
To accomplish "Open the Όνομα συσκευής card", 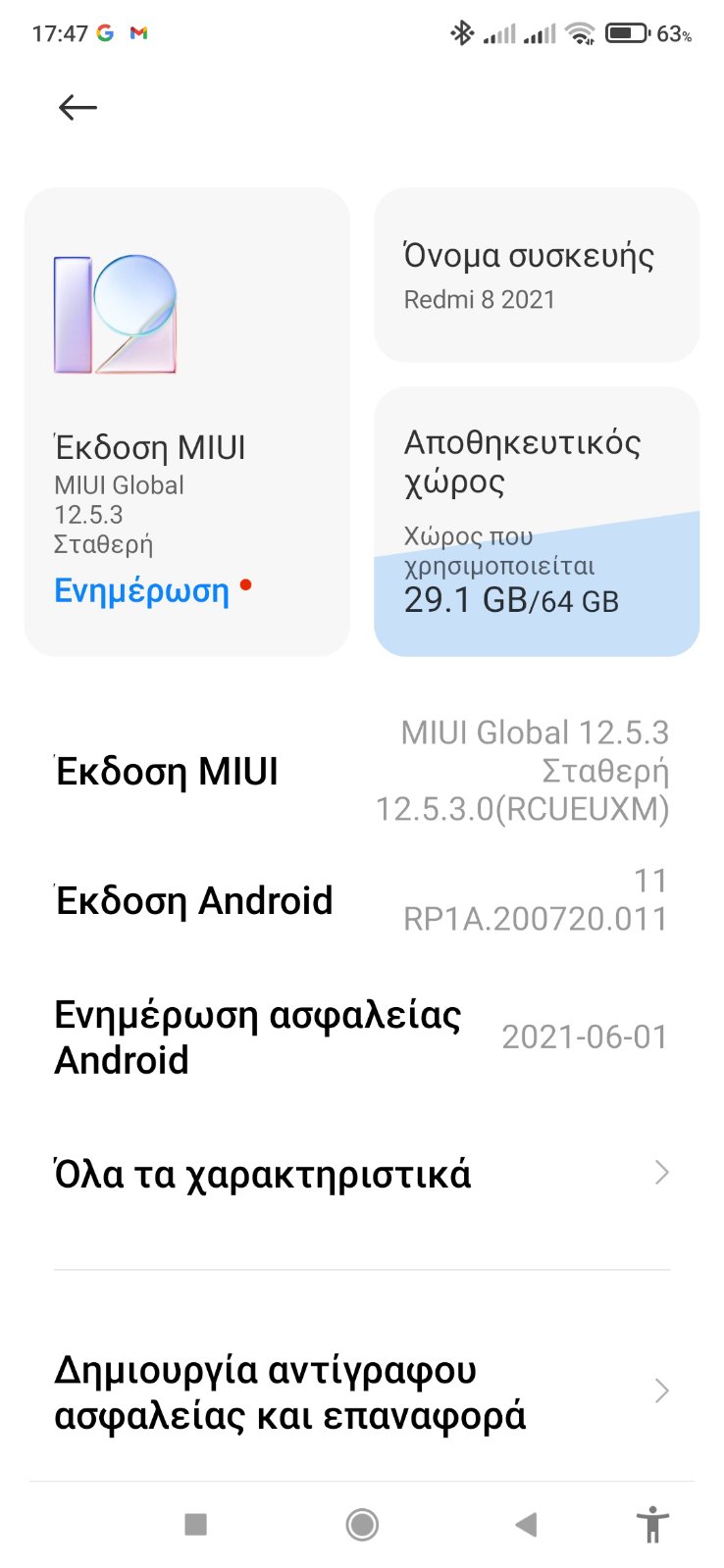I will (x=536, y=275).
